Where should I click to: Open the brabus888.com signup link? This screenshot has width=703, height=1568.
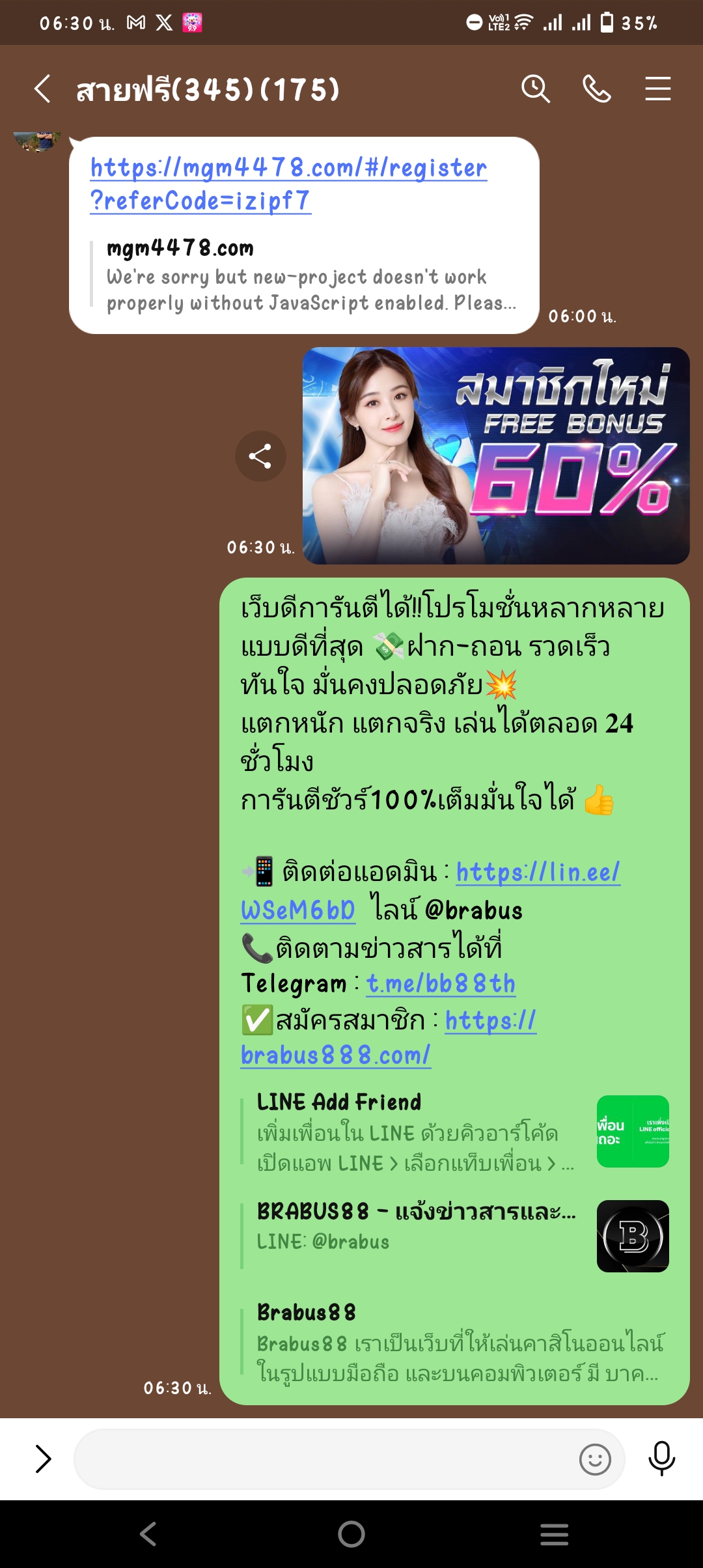[335, 1055]
